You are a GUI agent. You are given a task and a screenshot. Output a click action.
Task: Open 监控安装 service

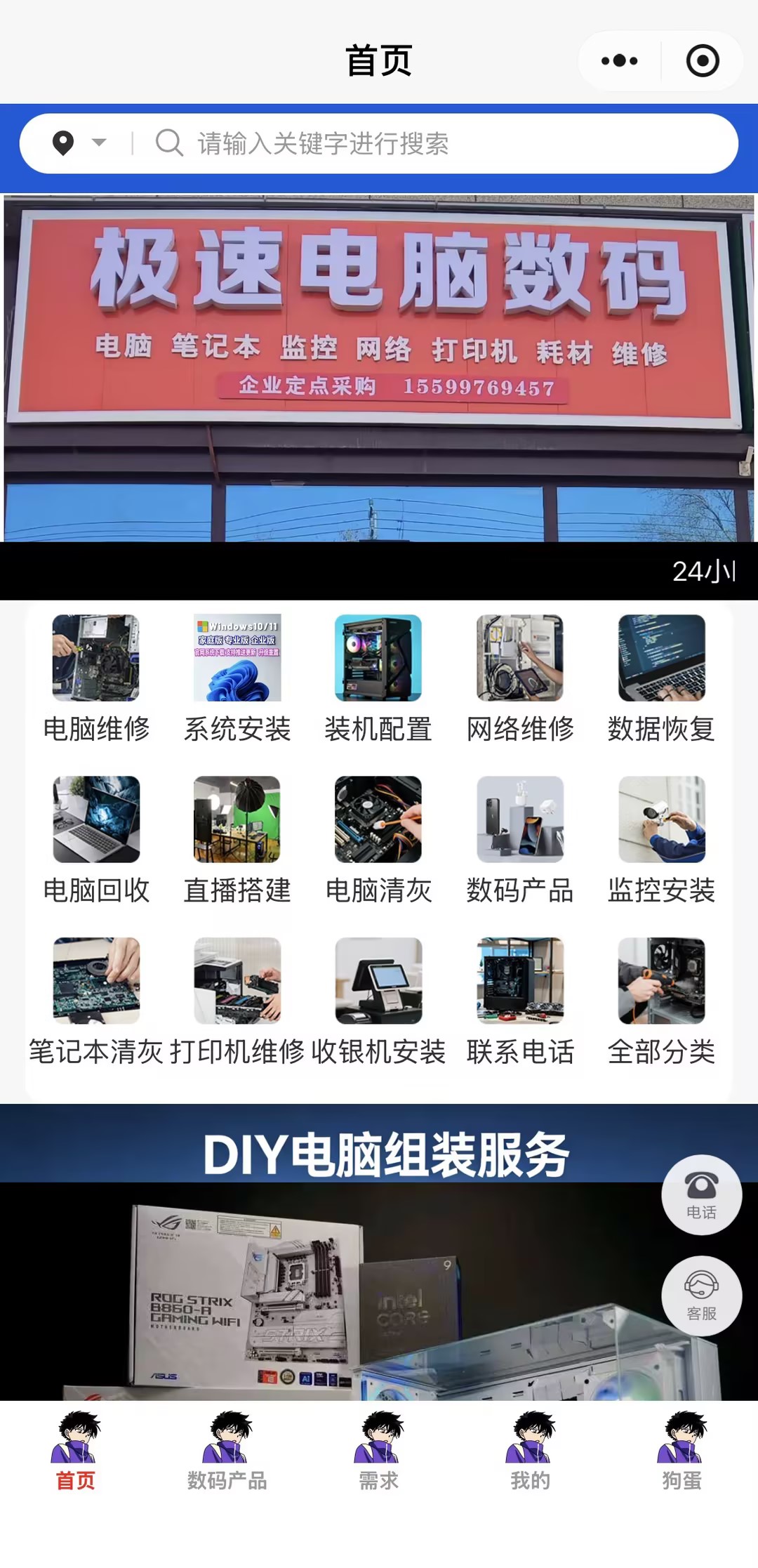point(661,840)
